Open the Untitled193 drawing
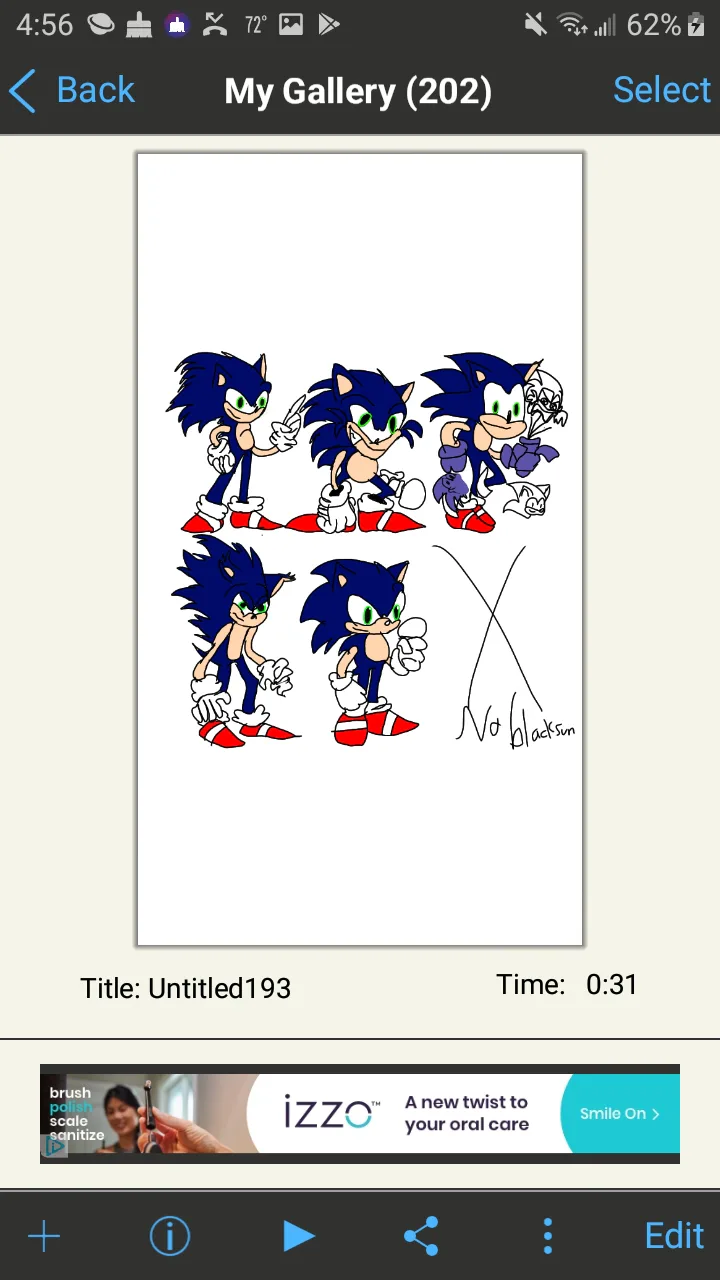Viewport: 720px width, 1280px height. pos(360,549)
